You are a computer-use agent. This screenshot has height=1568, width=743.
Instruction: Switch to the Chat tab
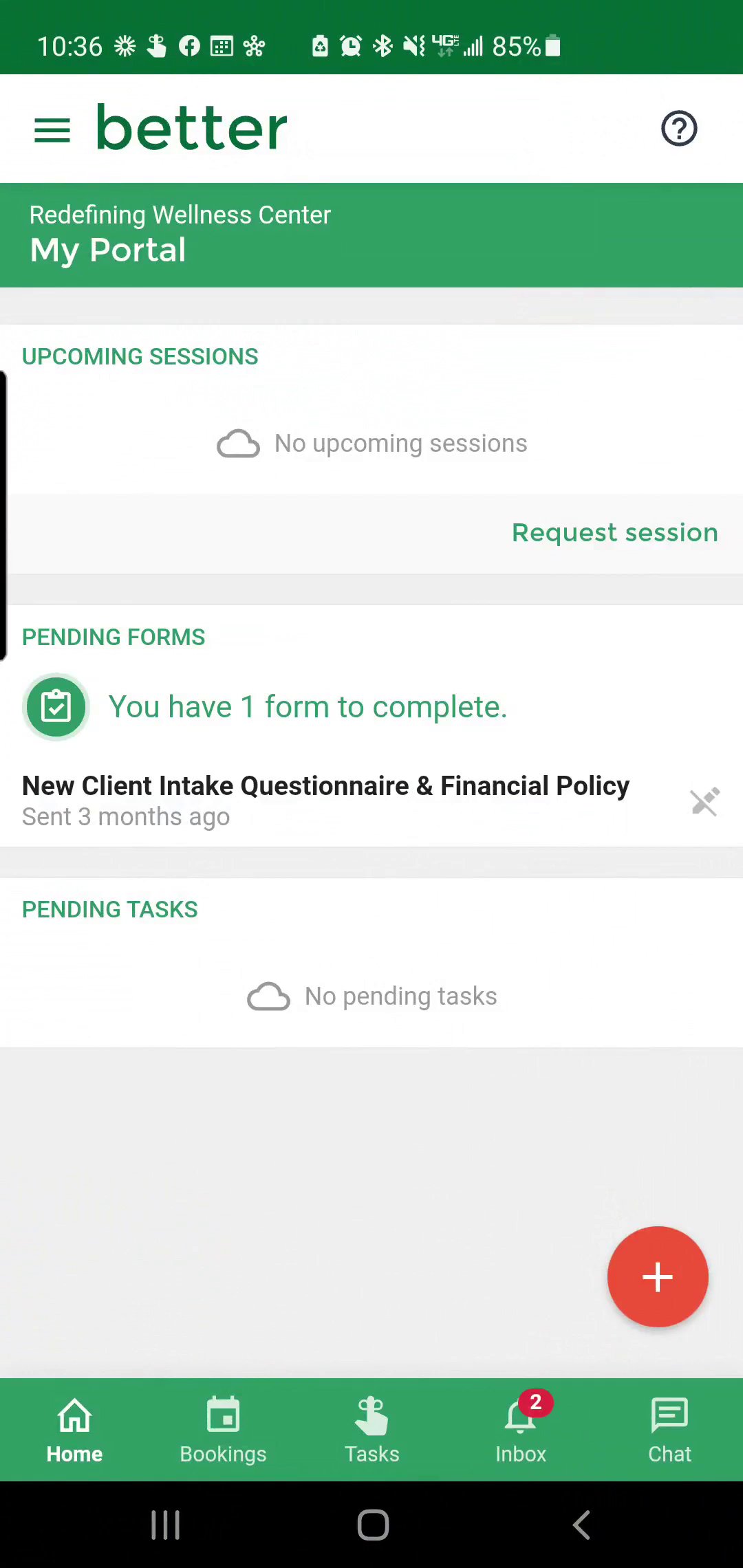[669, 1430]
